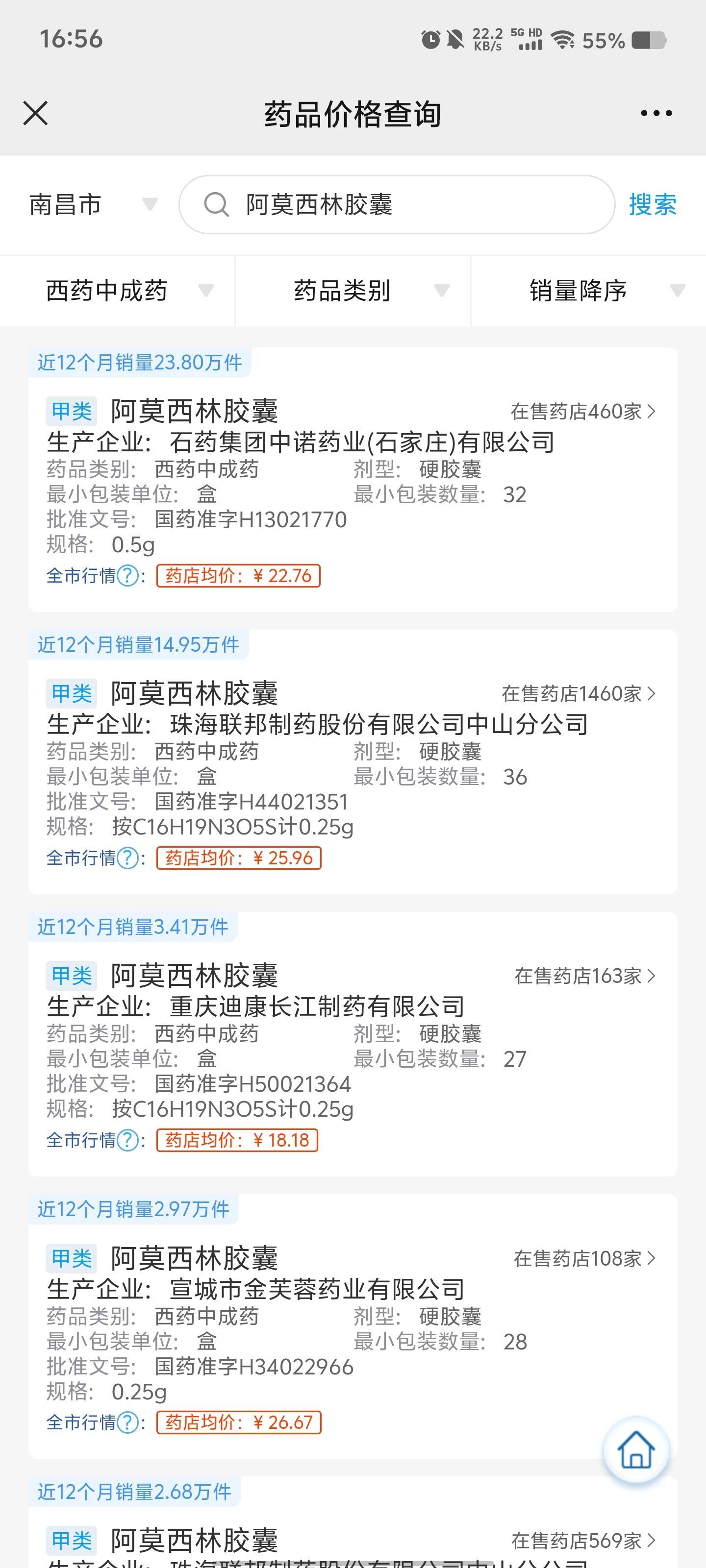This screenshot has height=1568, width=706.
Task: View 在售药店1460家 for 珠海联邦 capsules
Action: [x=578, y=694]
